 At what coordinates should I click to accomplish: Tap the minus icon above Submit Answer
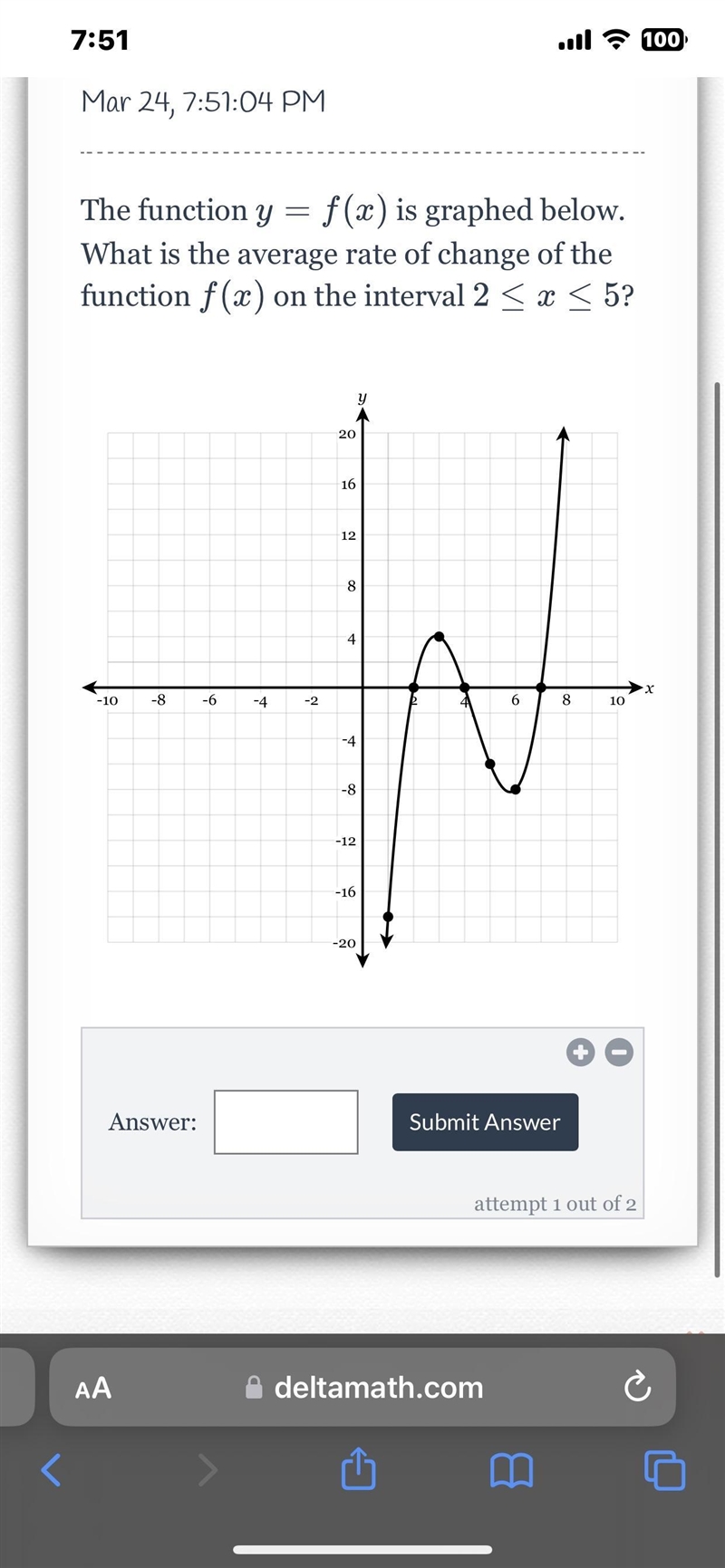[x=619, y=1052]
